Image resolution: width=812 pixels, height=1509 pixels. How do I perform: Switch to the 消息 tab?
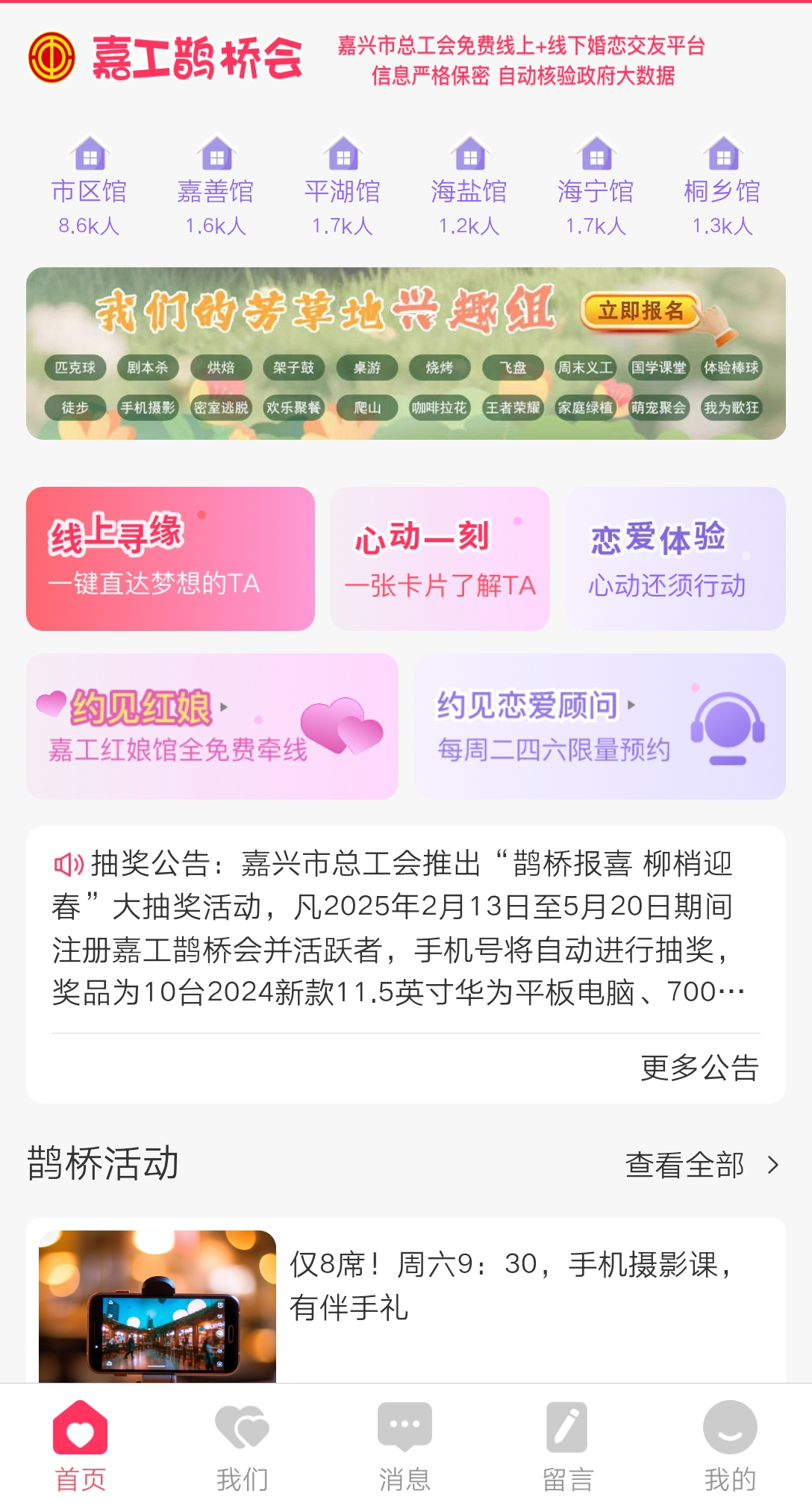click(x=405, y=1447)
